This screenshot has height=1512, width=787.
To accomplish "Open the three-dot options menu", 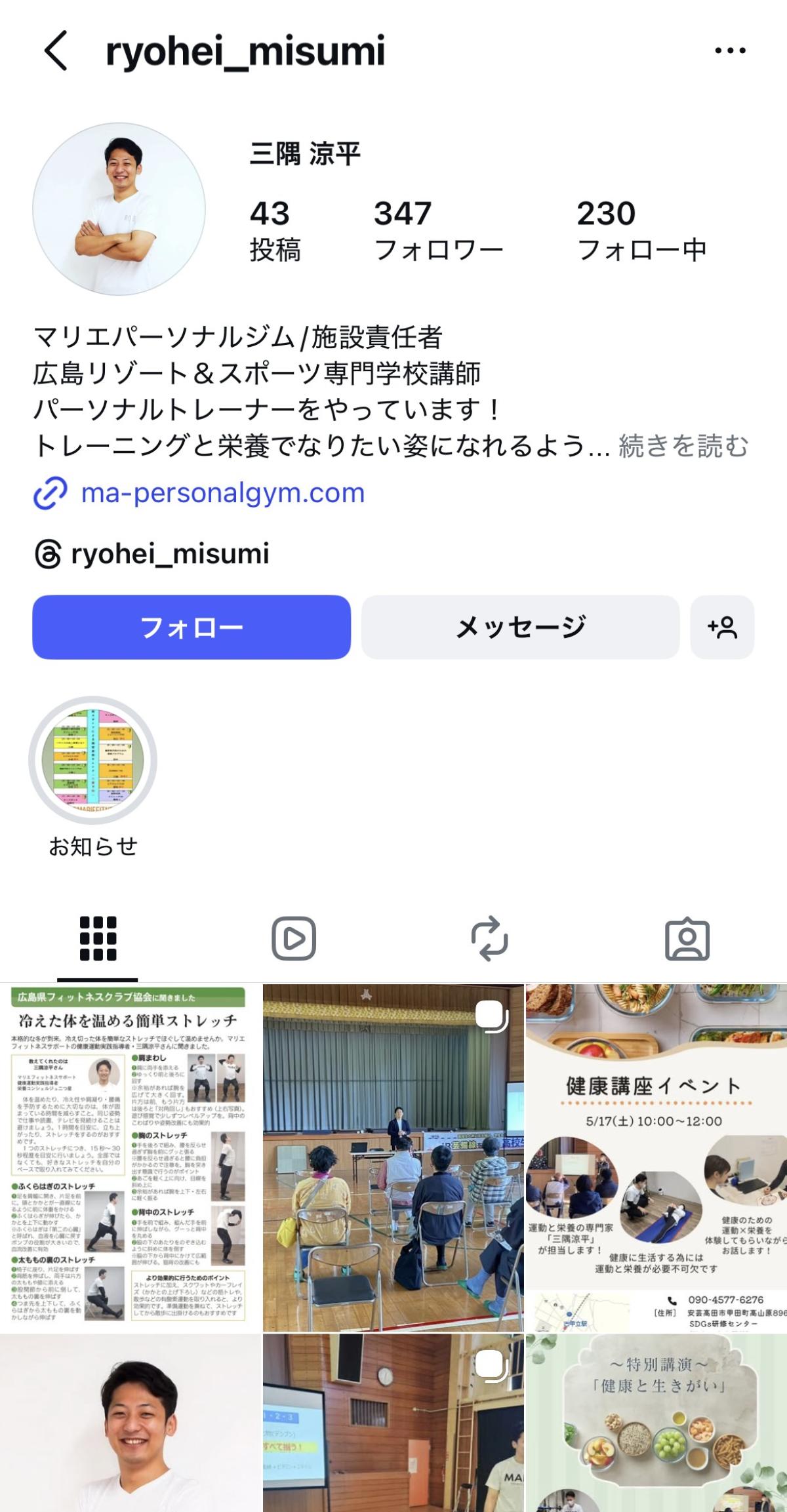I will tap(730, 50).
